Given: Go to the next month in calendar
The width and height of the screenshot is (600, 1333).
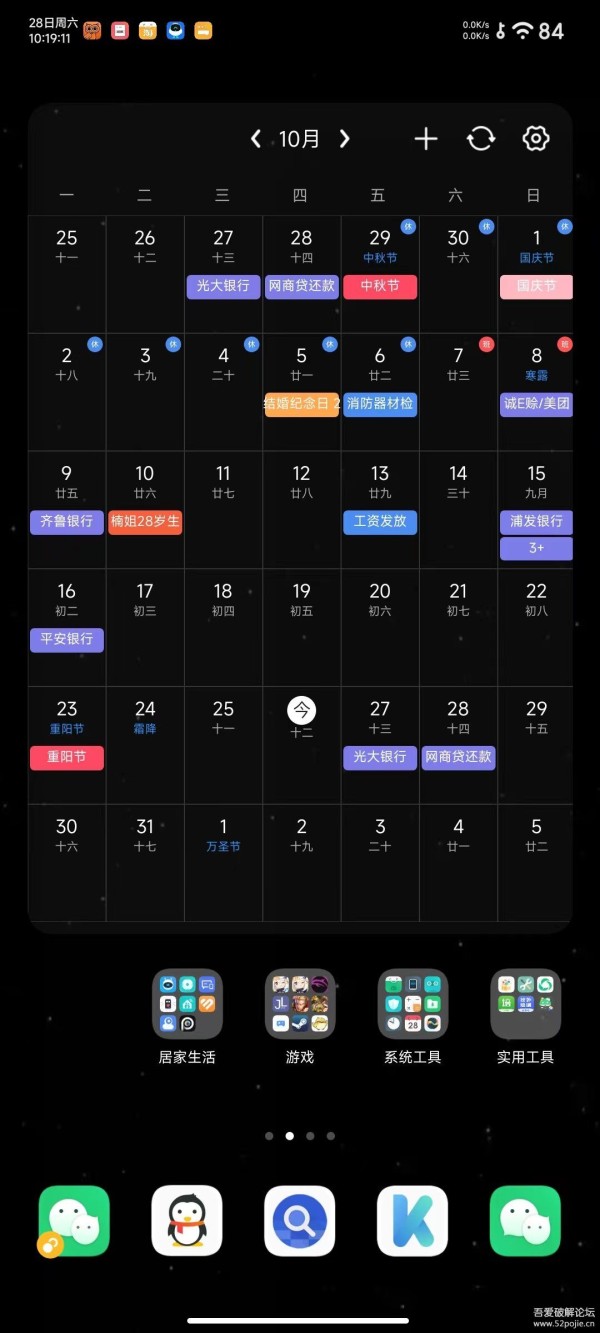Looking at the screenshot, I should pyautogui.click(x=345, y=139).
